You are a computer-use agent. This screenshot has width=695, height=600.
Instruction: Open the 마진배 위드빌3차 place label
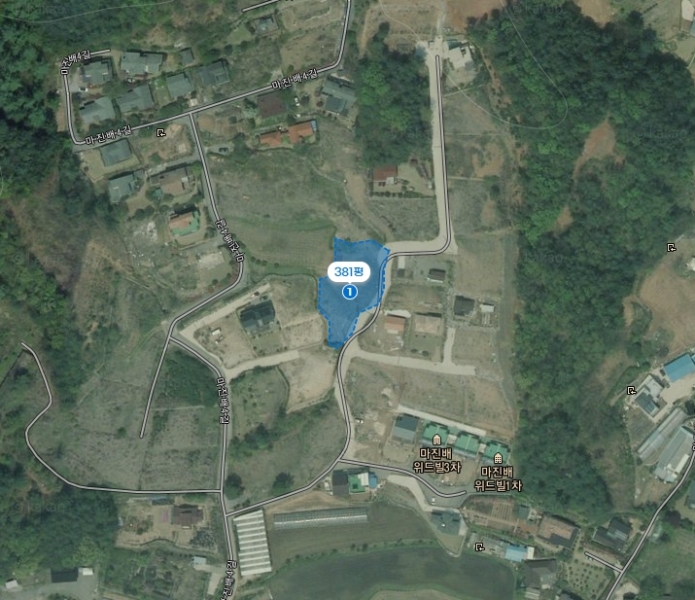tap(438, 460)
